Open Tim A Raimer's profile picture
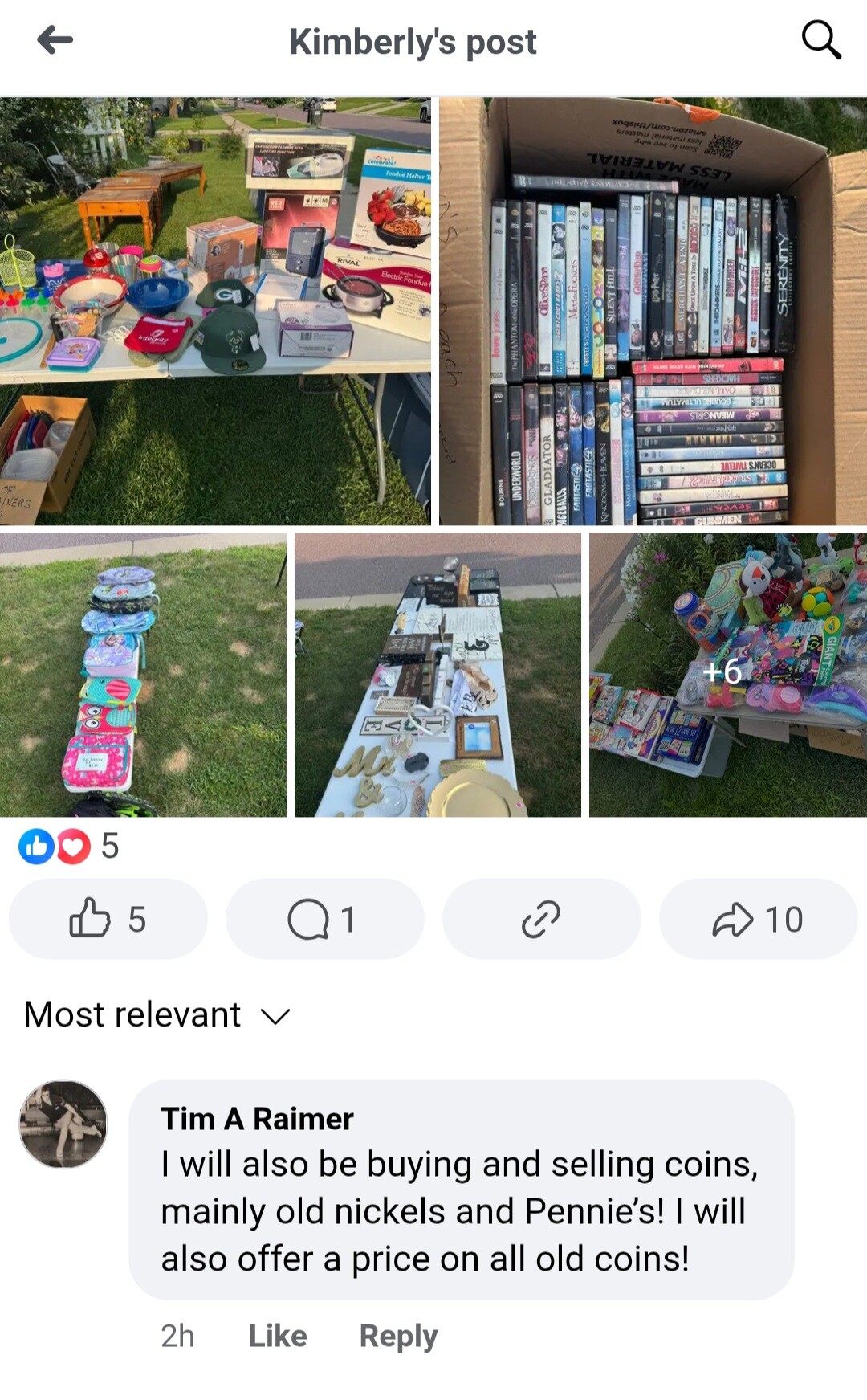Viewport: 867px width, 1400px height. pos(63,1124)
